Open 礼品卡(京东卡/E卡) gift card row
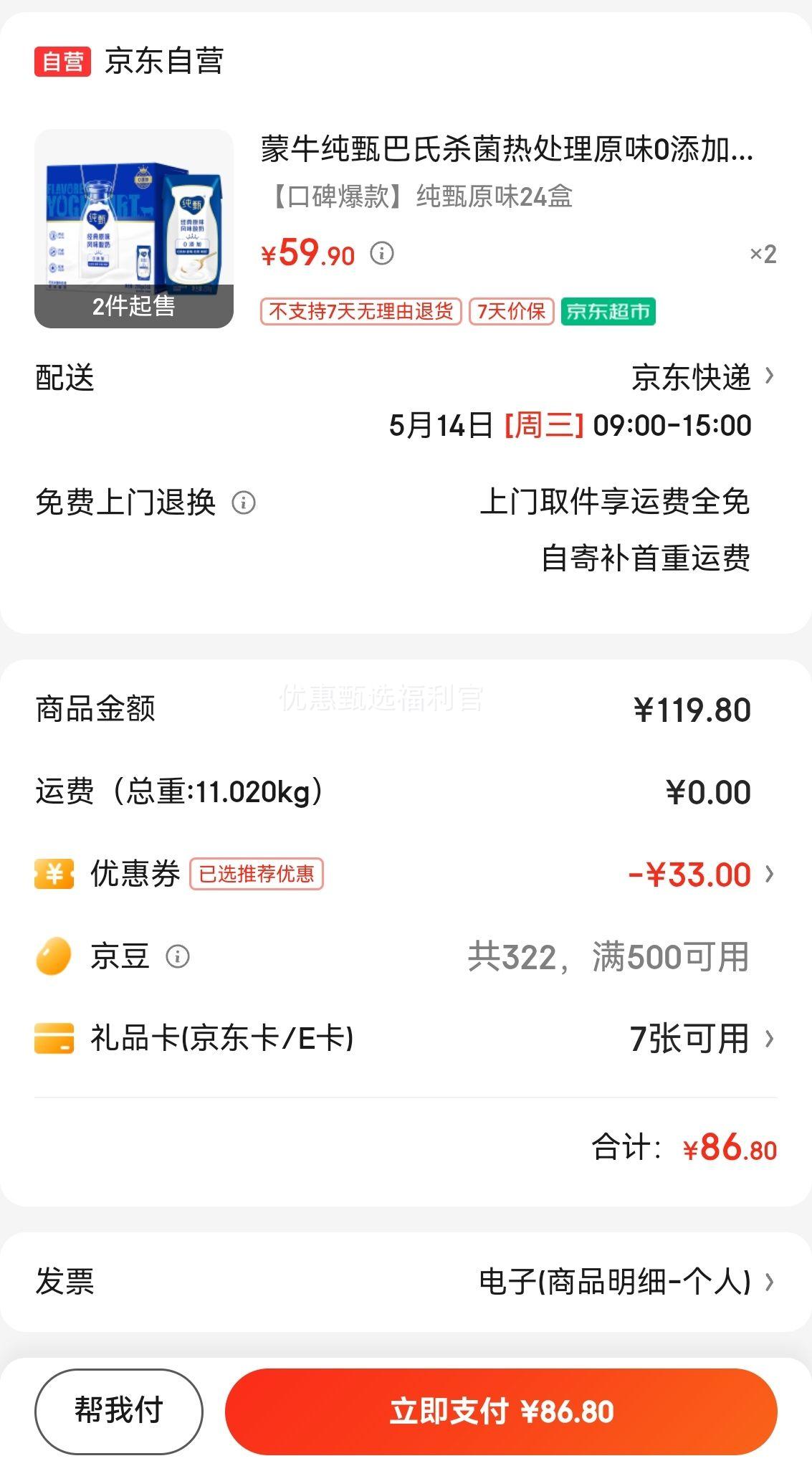812x1466 pixels. (x=406, y=1039)
